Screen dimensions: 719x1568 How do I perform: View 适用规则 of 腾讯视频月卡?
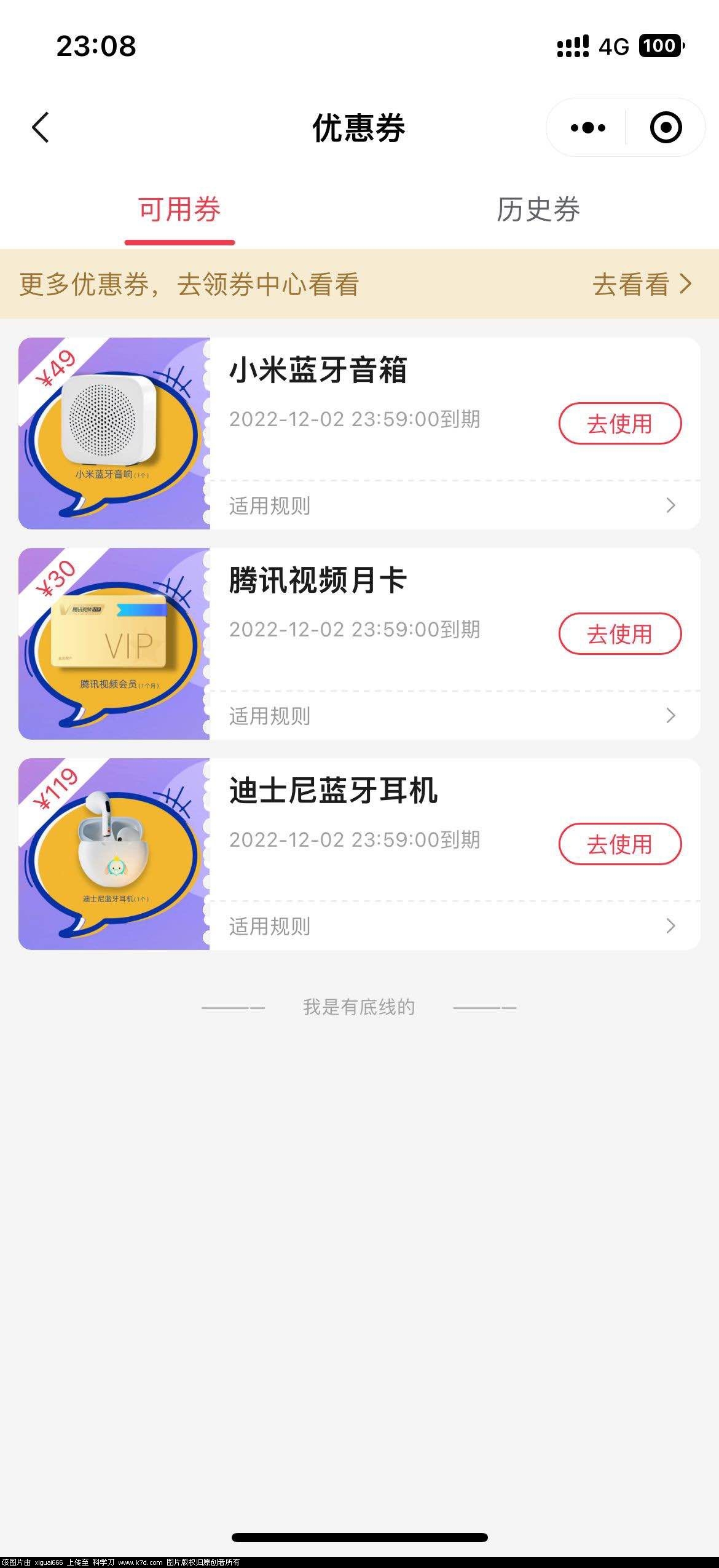pos(454,716)
